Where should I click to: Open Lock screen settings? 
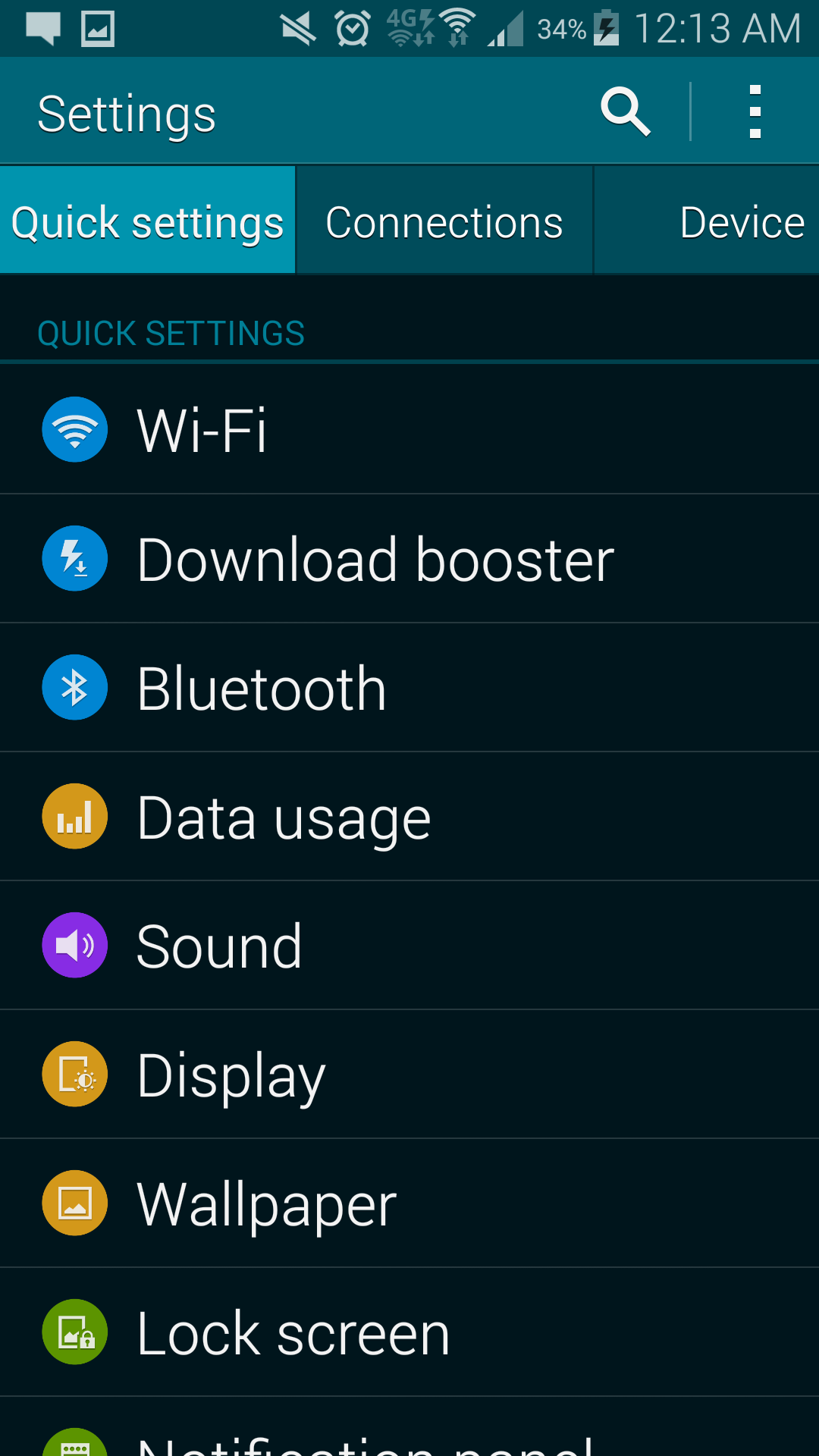(x=409, y=1332)
